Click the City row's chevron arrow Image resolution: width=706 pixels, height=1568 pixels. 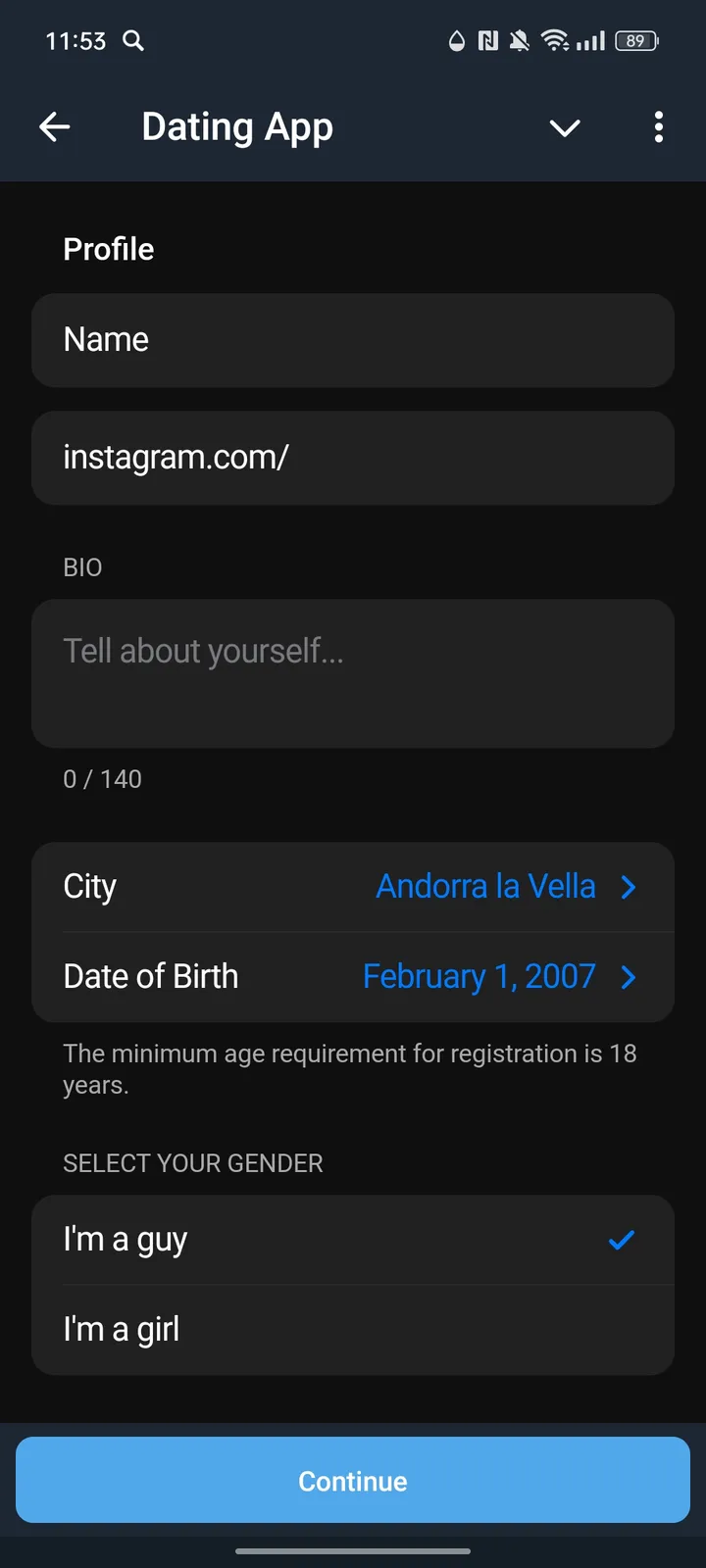coord(628,887)
